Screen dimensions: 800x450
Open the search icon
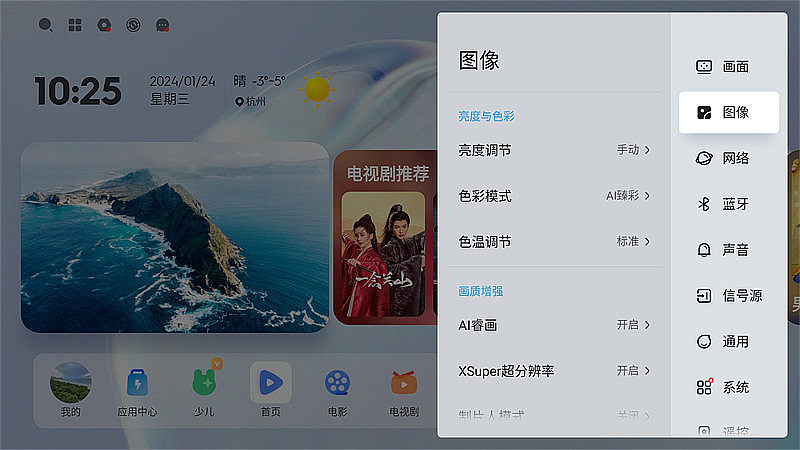[45, 25]
